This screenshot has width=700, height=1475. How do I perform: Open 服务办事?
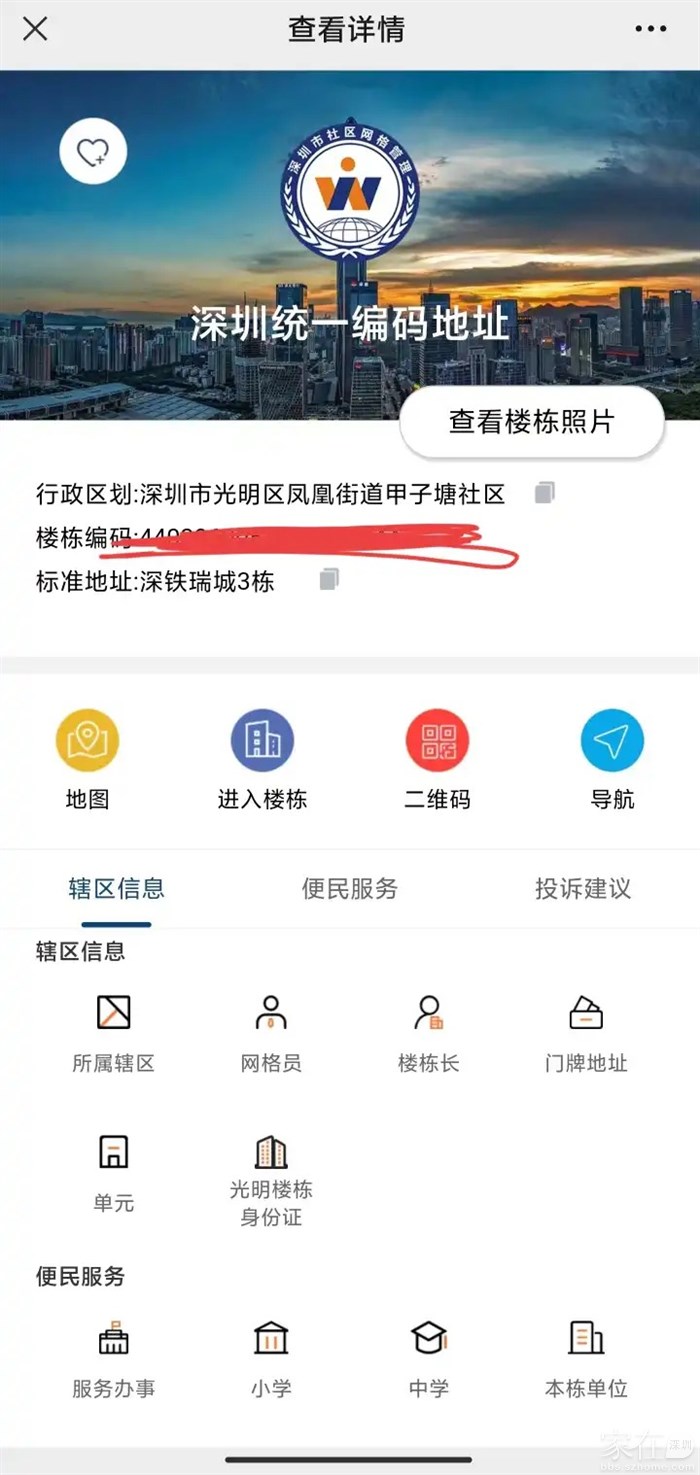click(113, 1357)
